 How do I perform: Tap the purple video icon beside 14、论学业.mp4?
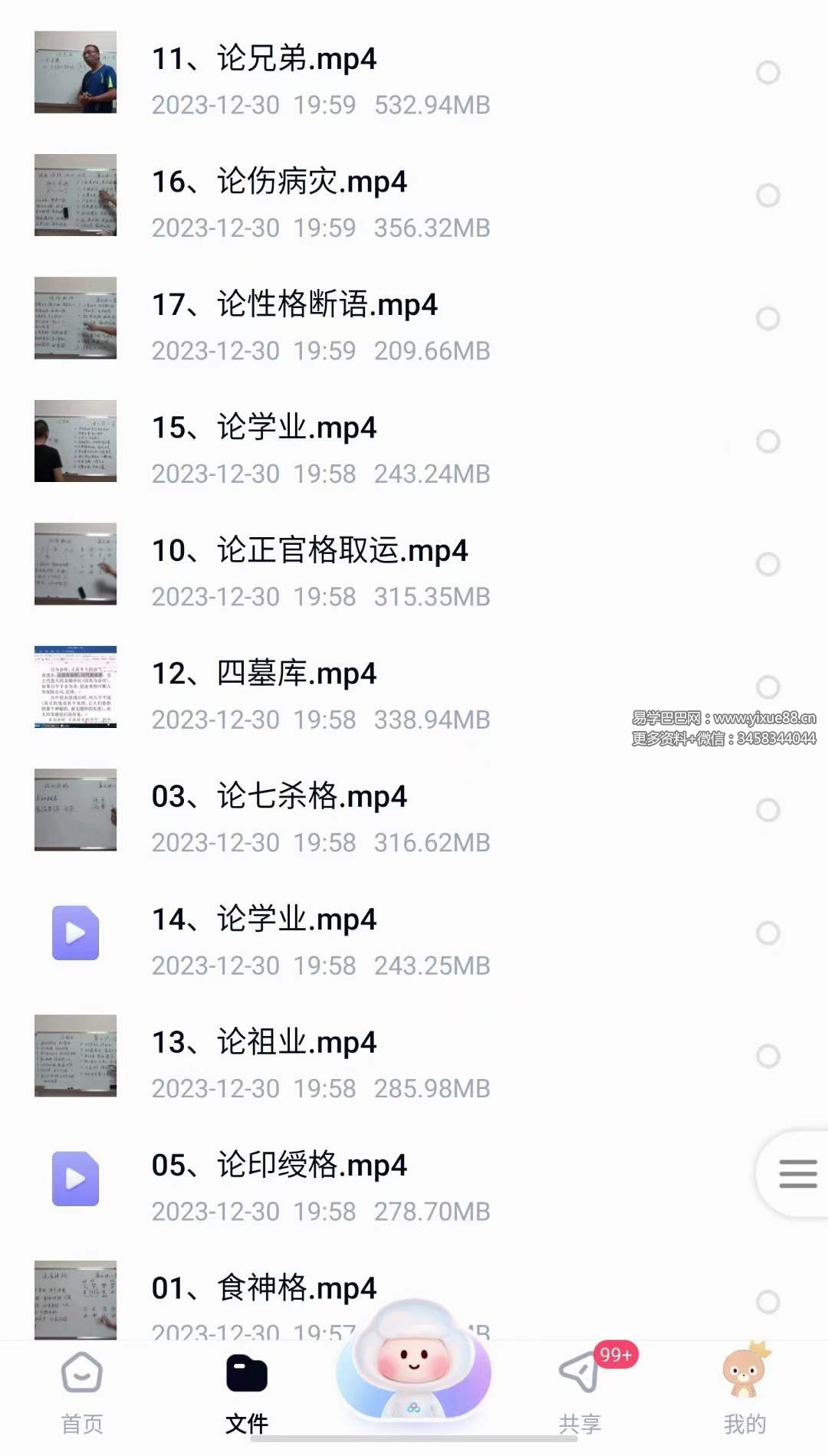point(74,933)
